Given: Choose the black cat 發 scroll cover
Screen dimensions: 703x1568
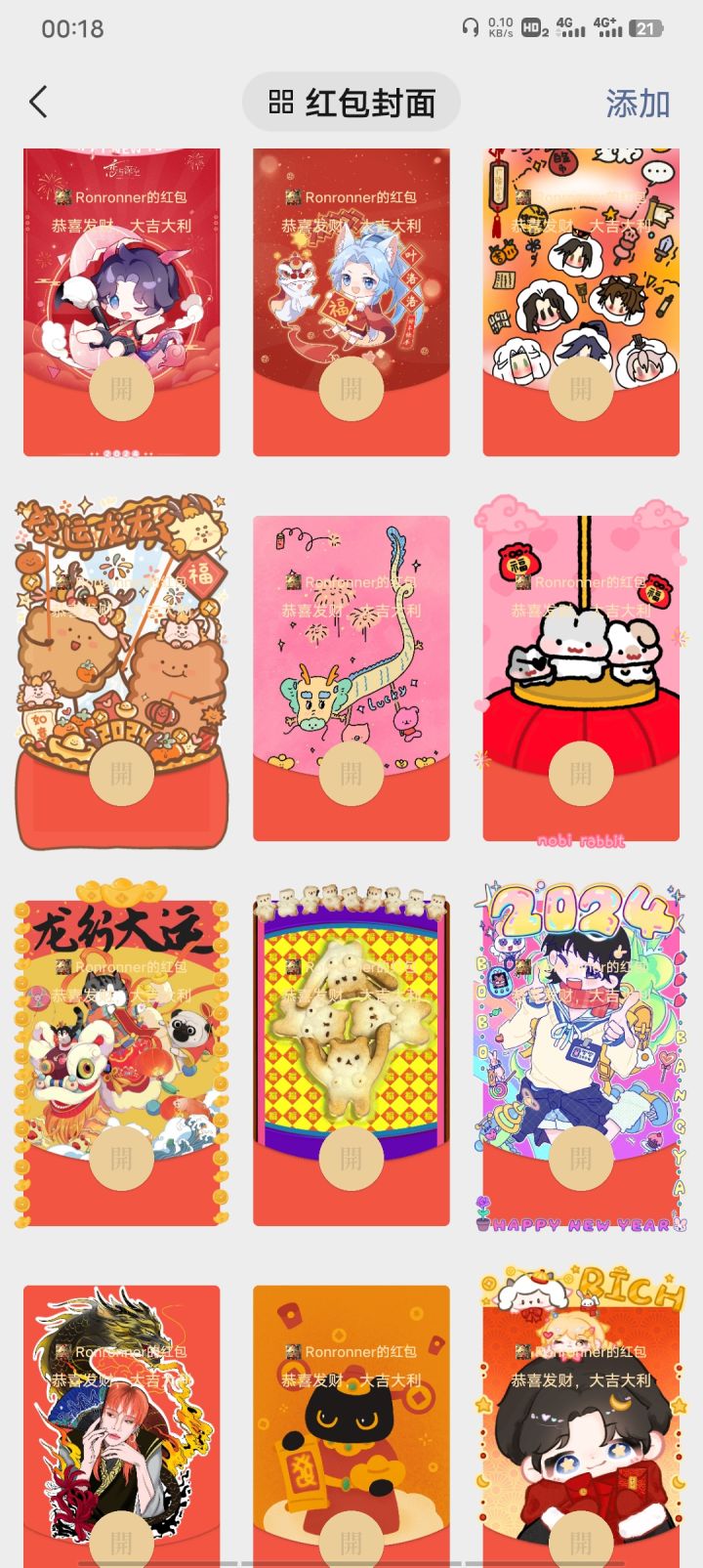Looking at the screenshot, I should click(351, 1426).
